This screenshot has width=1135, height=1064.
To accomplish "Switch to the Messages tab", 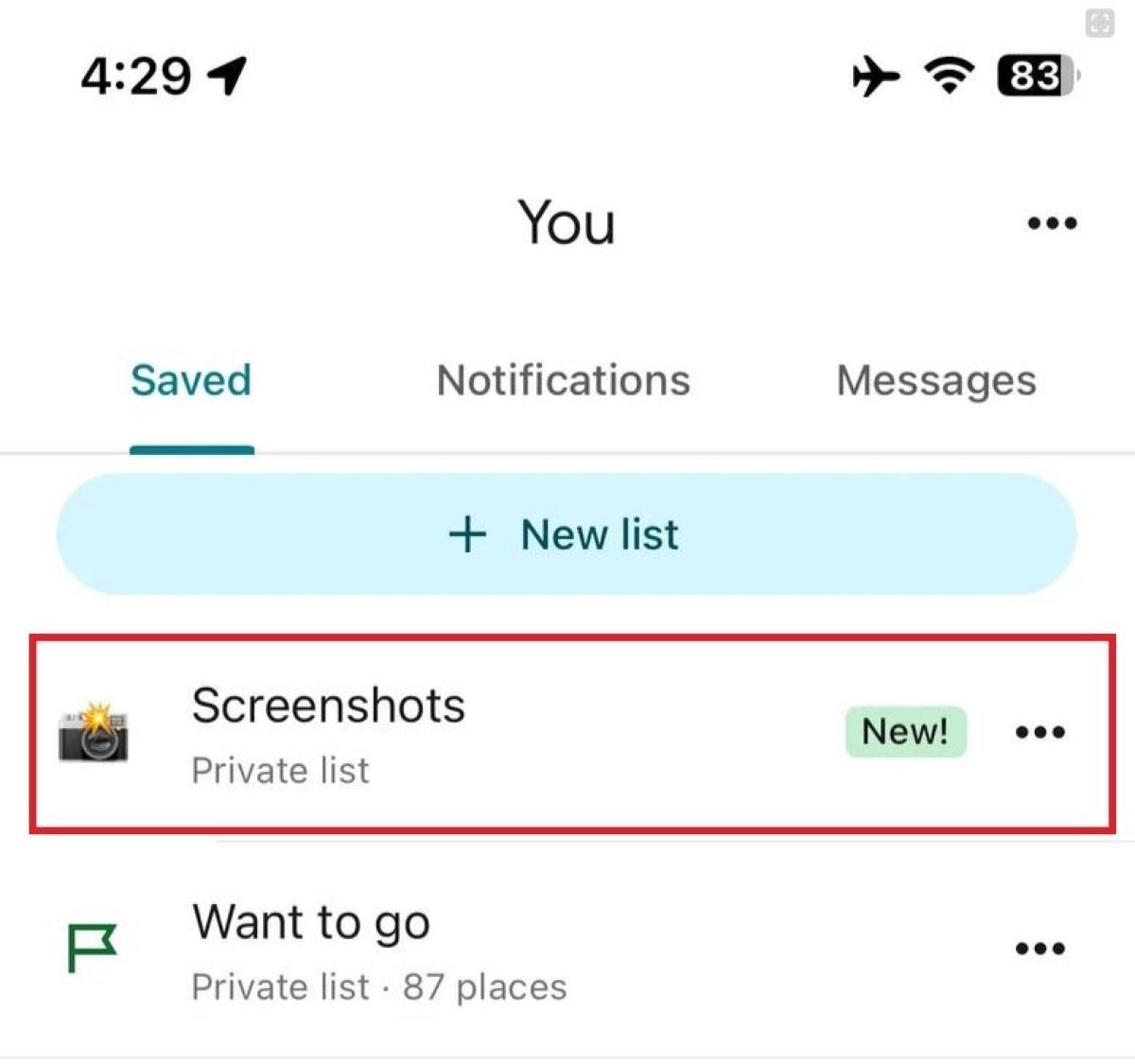I will (935, 381).
